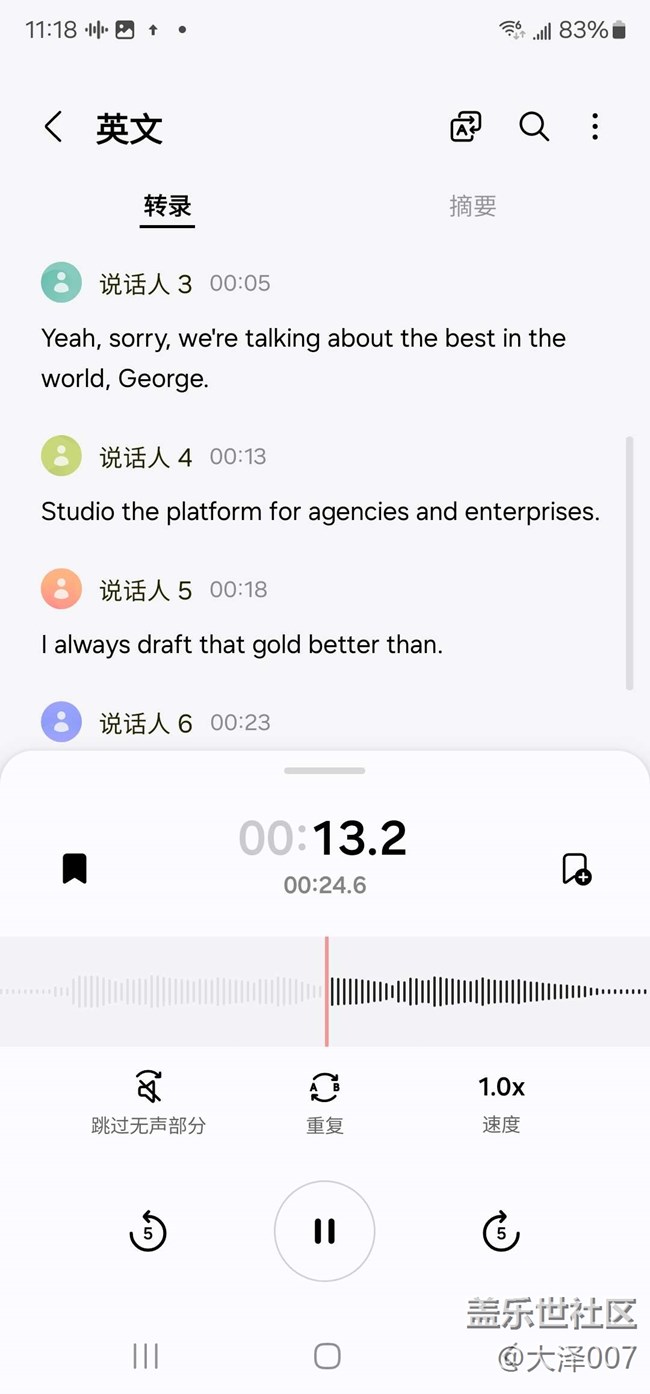Toggle 跳过无声部分 skip silence
The width and height of the screenshot is (650, 1394).
click(x=148, y=1101)
